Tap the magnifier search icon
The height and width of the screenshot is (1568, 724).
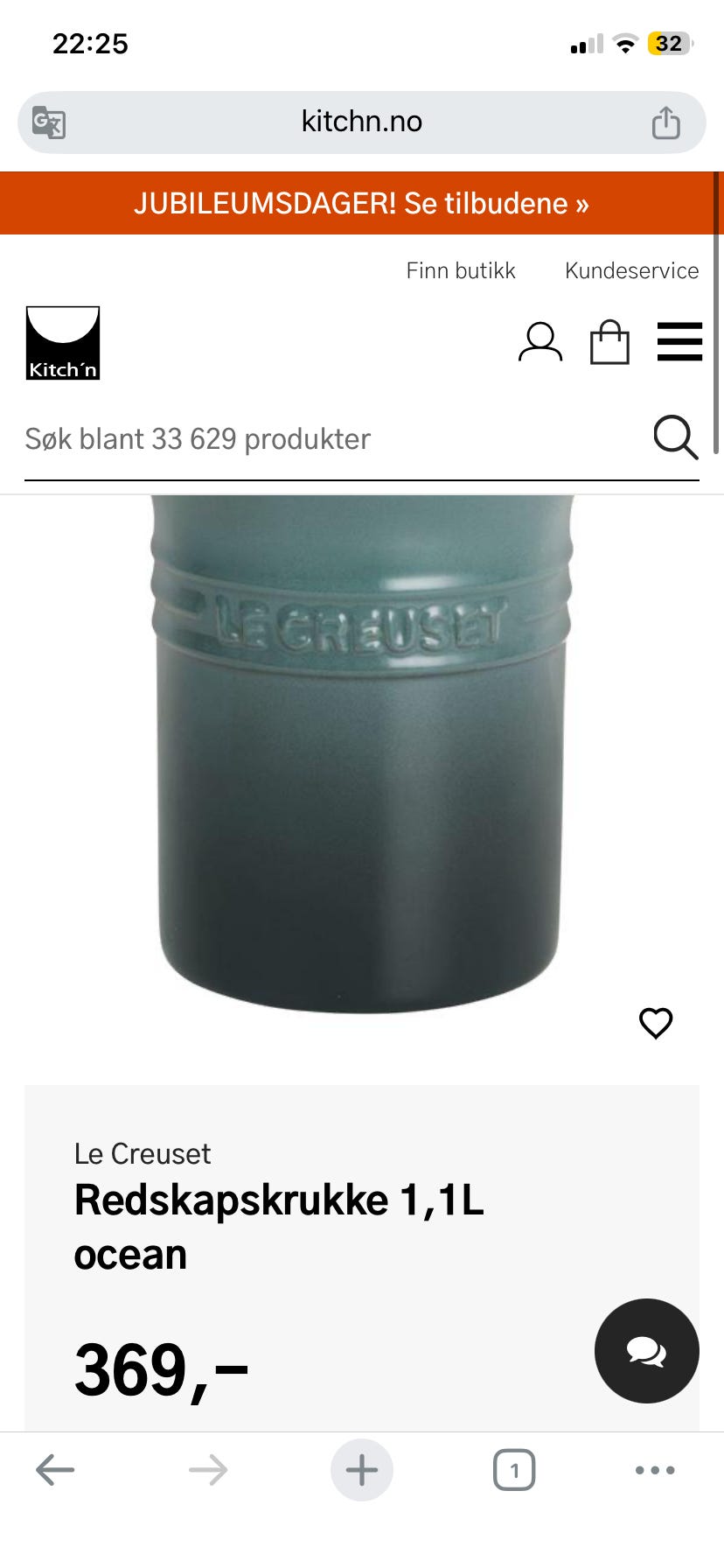[x=675, y=437]
